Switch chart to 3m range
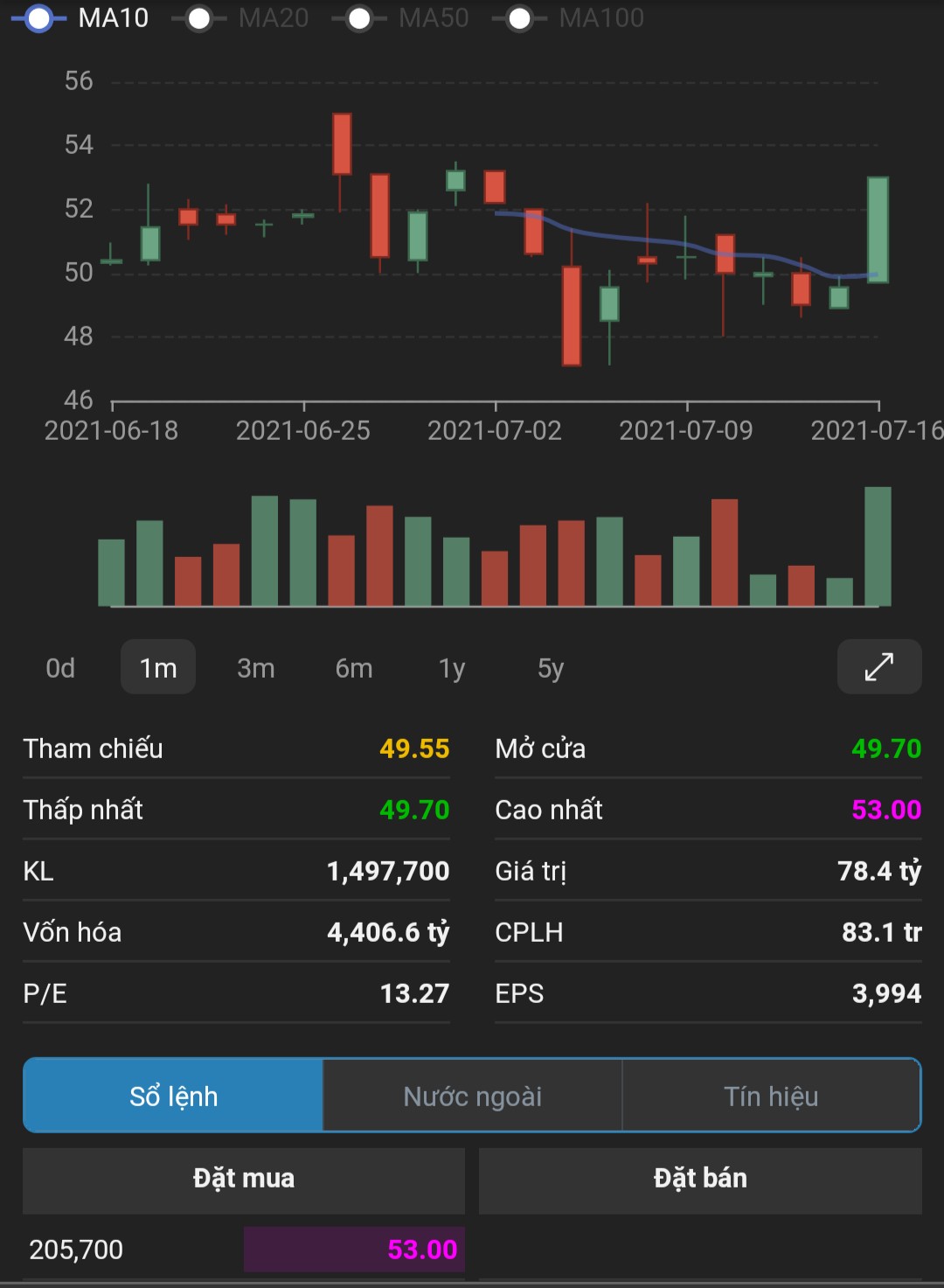Image resolution: width=944 pixels, height=1288 pixels. pos(256,668)
